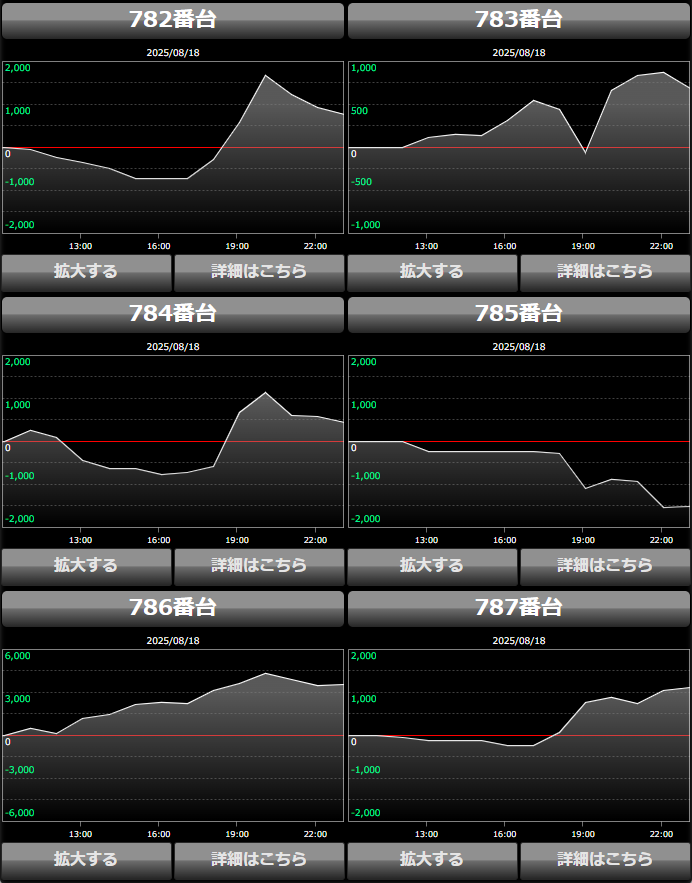Enlarge the 784番台 graph

click(x=86, y=565)
